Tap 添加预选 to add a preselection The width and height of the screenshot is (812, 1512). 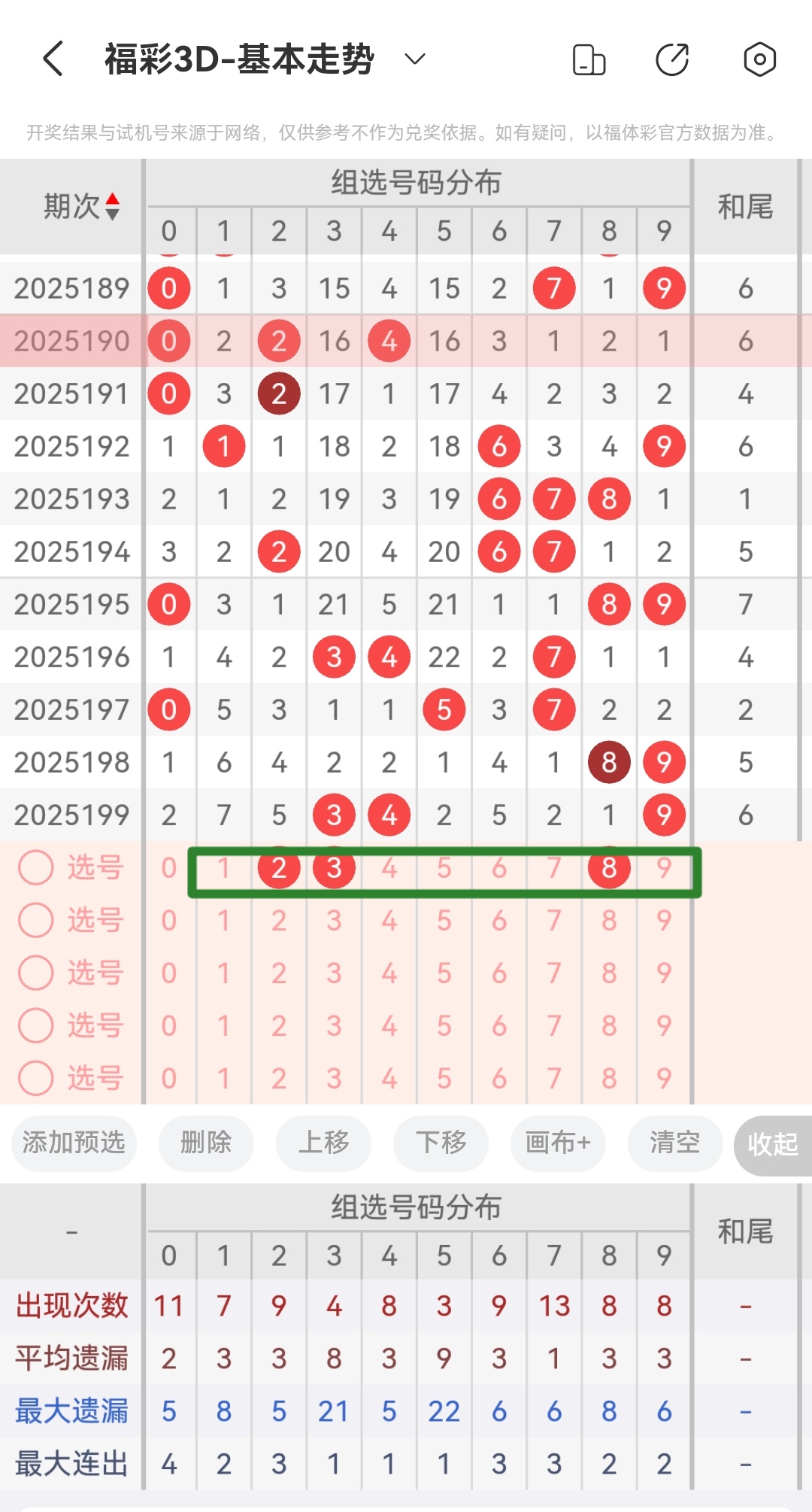73,1144
